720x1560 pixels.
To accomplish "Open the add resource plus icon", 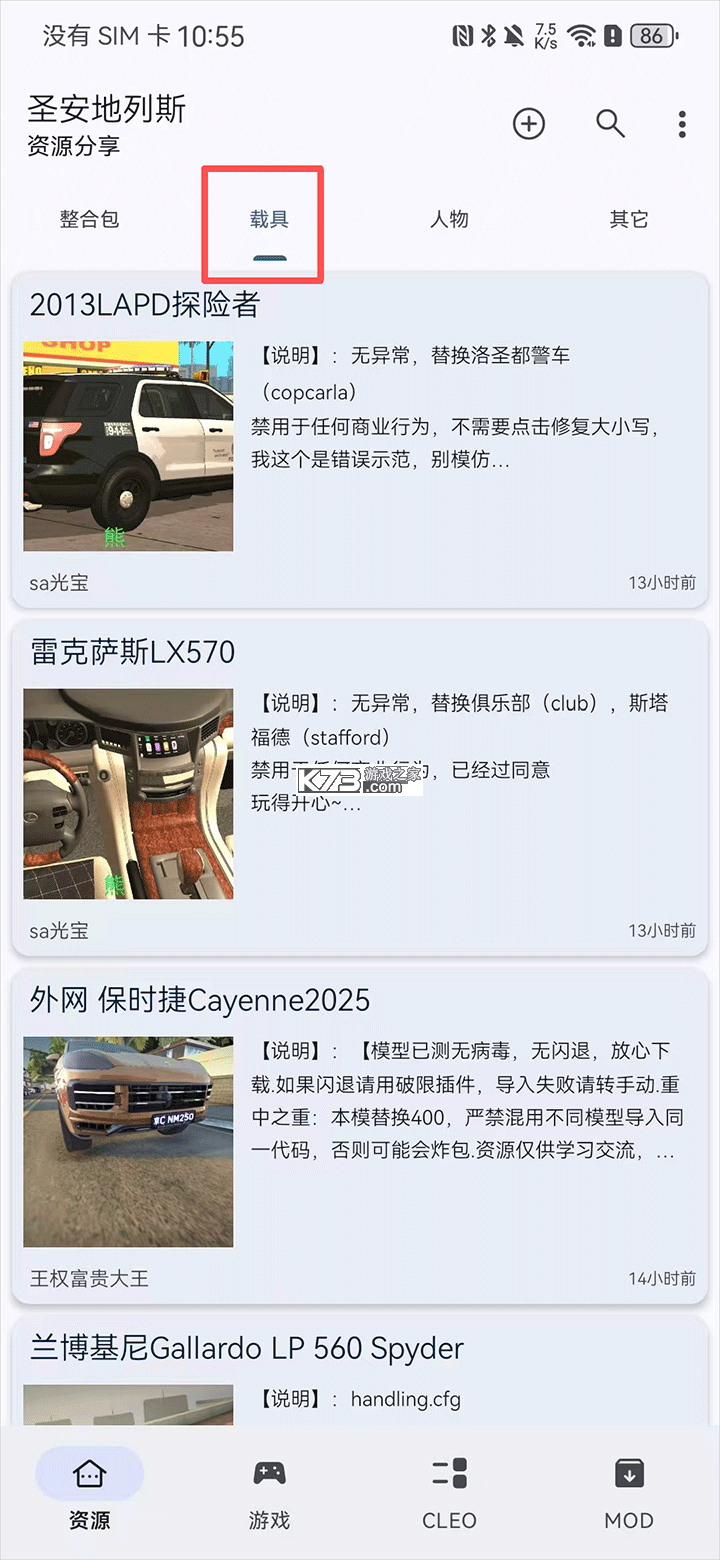I will (528, 123).
